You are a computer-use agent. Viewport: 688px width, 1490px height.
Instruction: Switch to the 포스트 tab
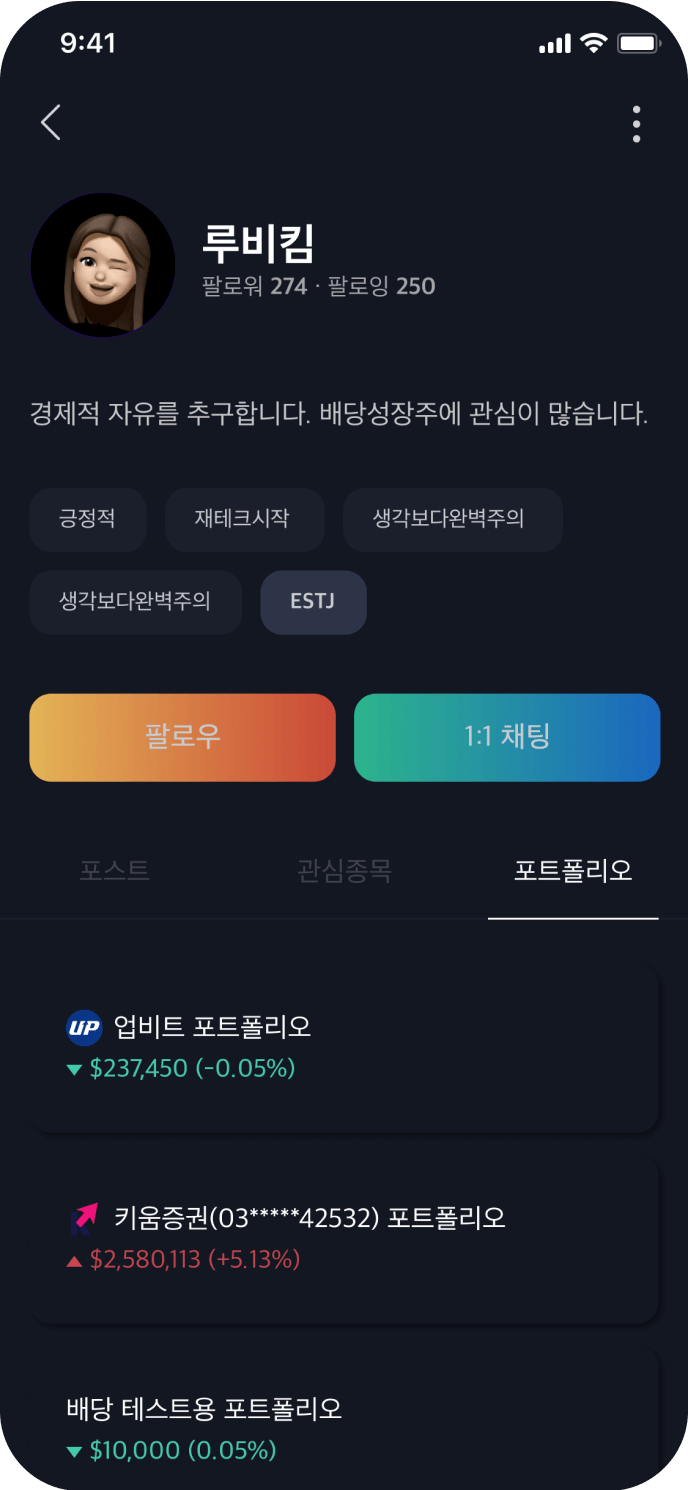point(115,870)
